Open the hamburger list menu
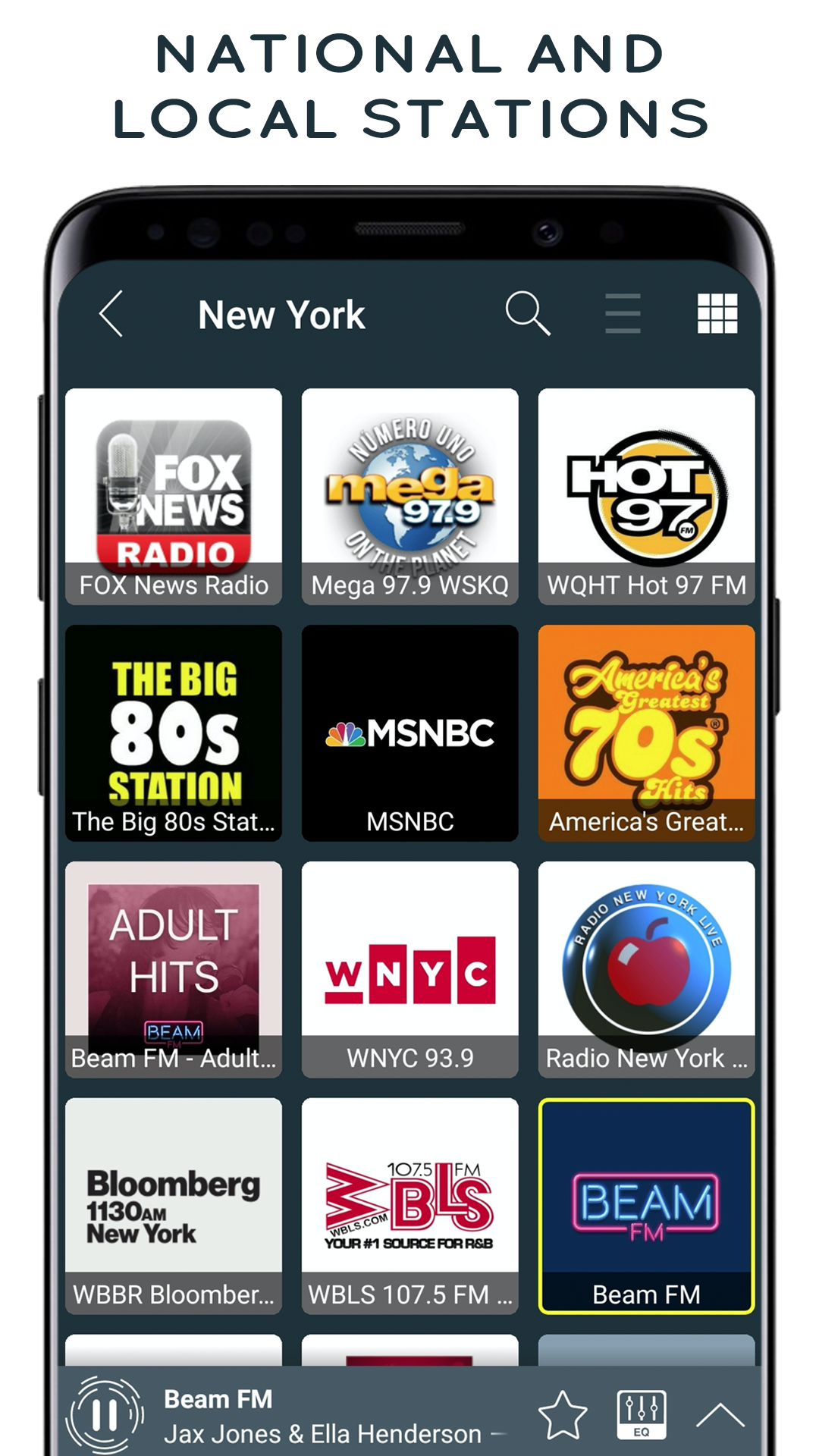The image size is (819, 1456). click(623, 315)
